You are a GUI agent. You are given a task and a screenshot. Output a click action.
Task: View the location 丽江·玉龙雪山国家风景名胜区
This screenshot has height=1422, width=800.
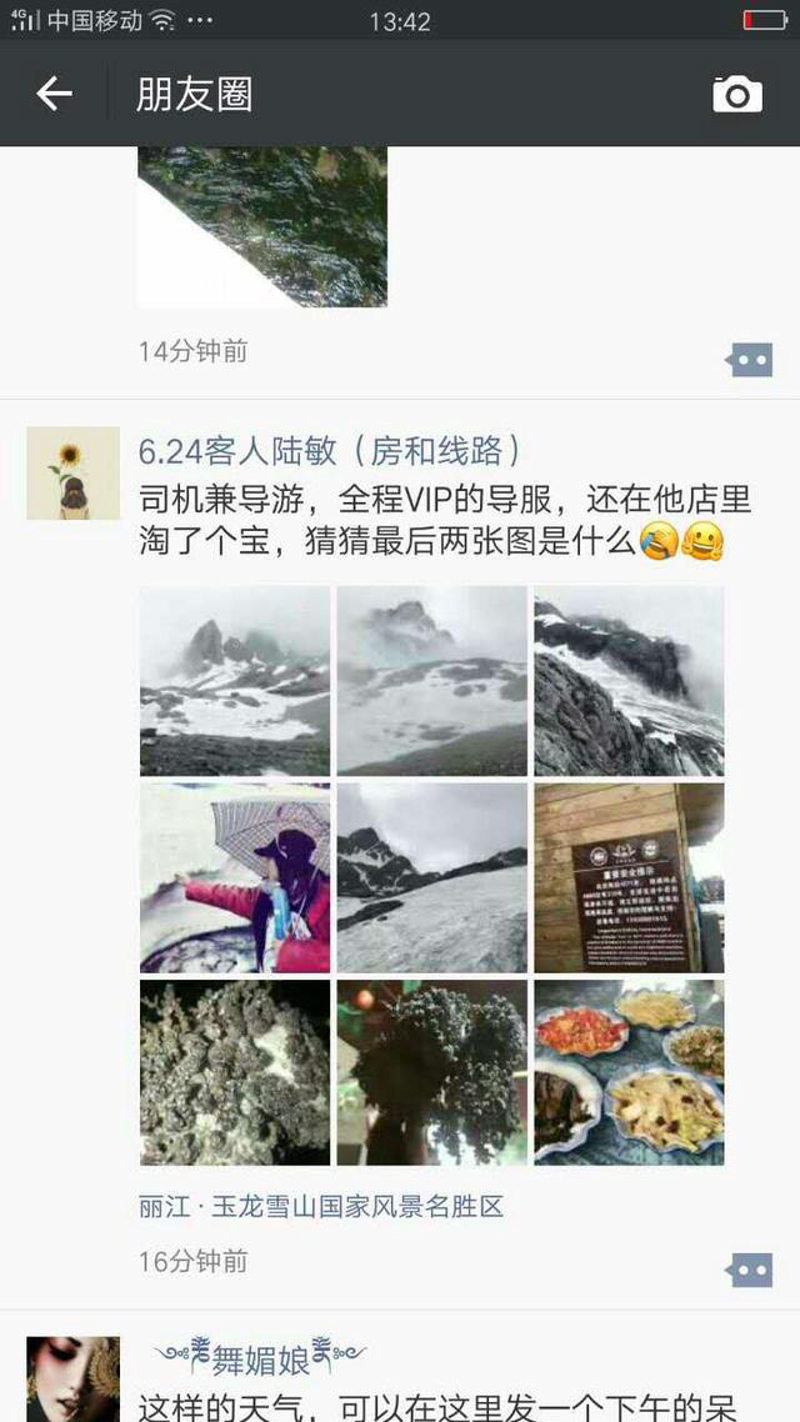click(x=321, y=1206)
